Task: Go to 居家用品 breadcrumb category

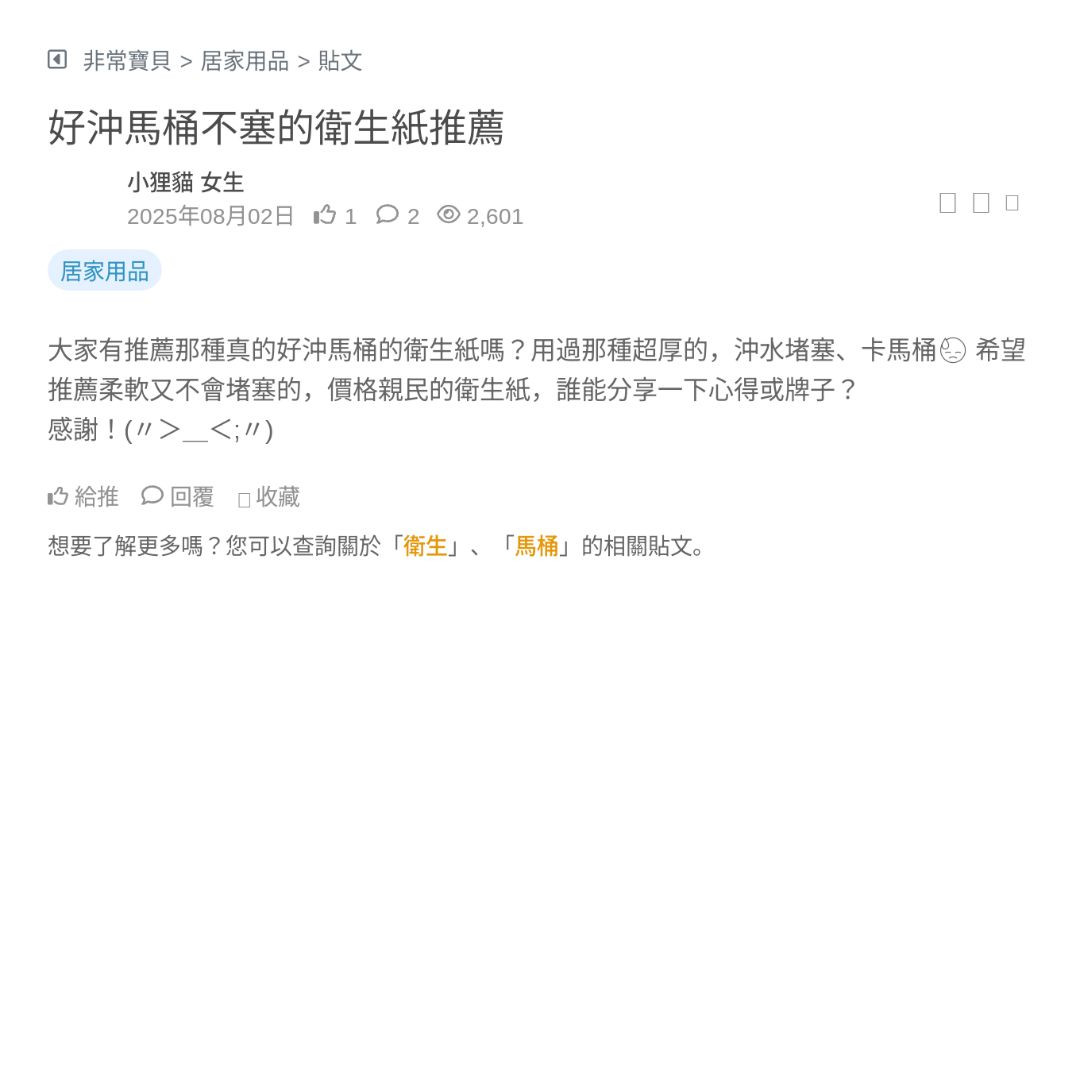Action: [244, 61]
